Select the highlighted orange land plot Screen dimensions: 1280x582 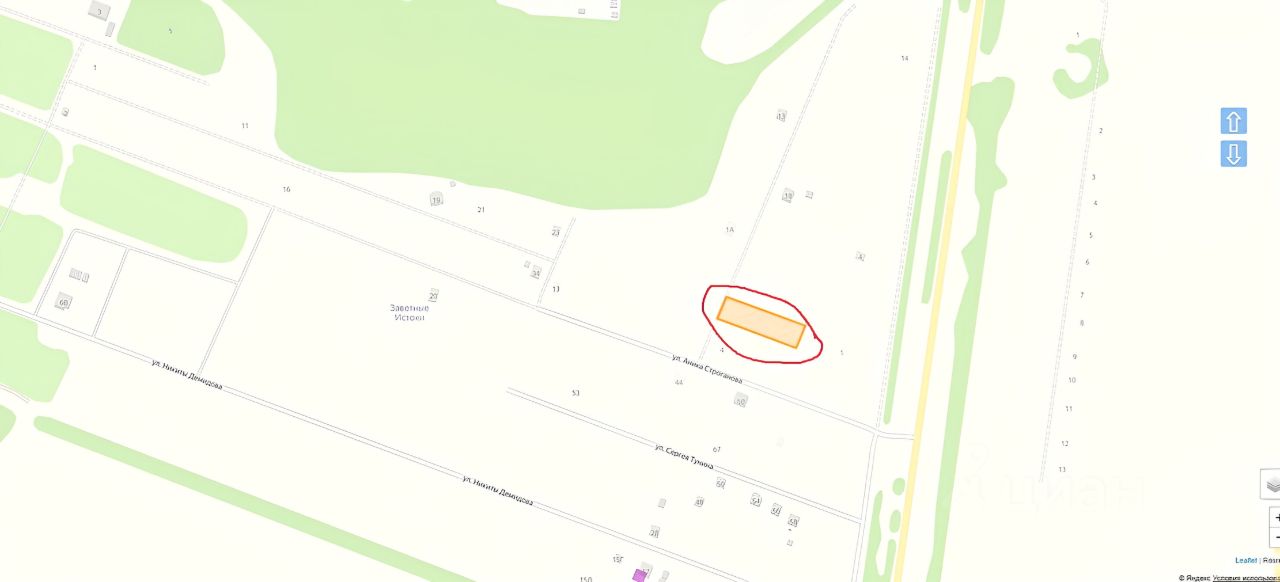coord(761,322)
